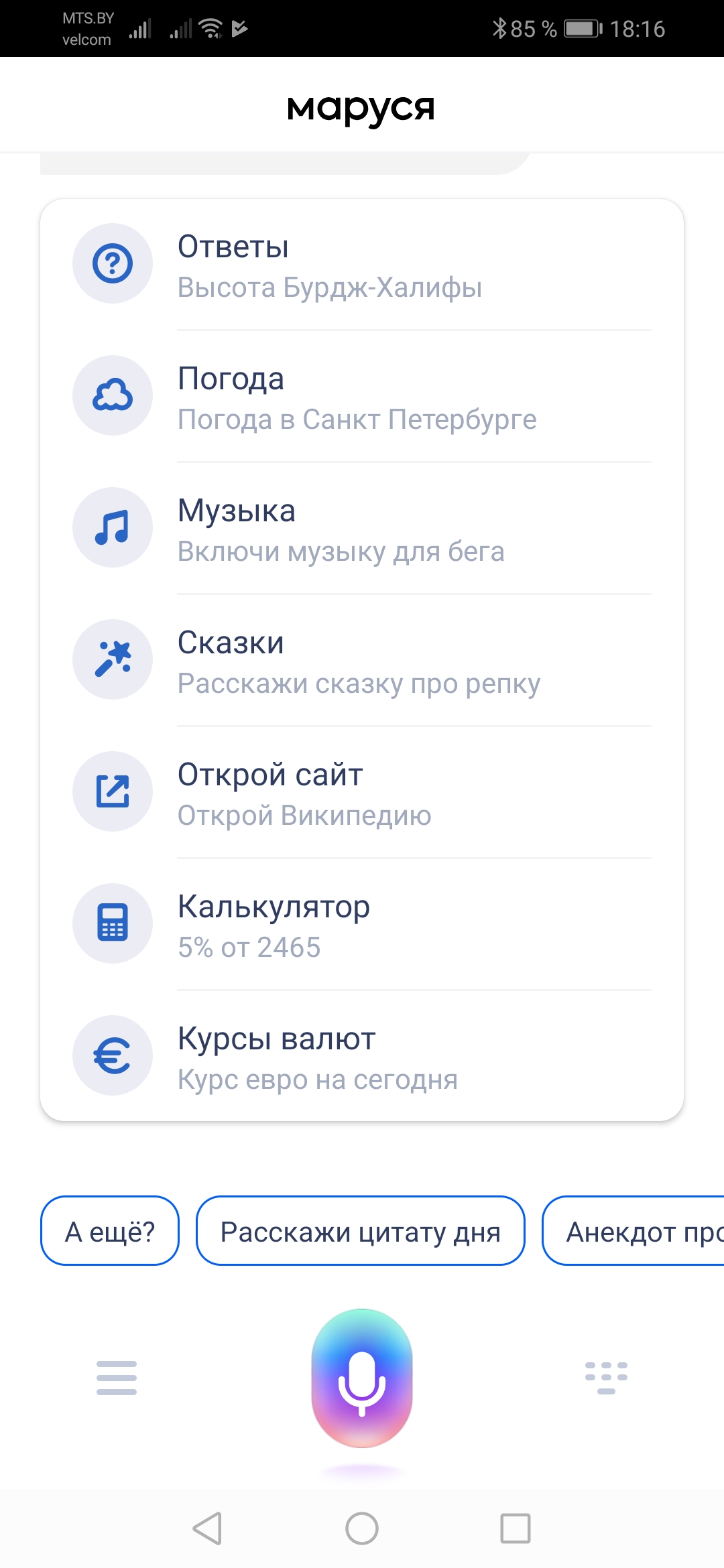Tap the microphone voice button
724x1568 pixels.
(x=362, y=1378)
